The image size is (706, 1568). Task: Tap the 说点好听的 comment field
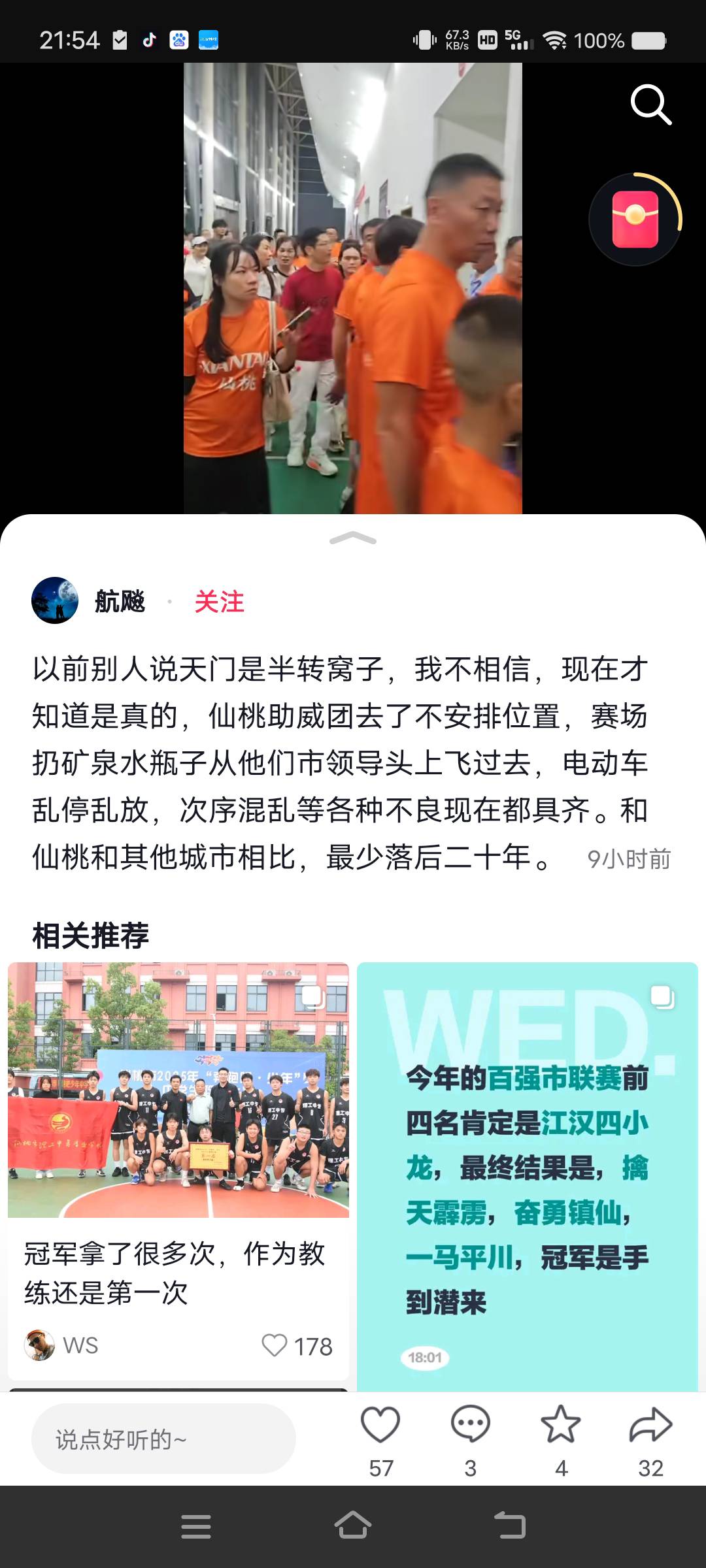[x=163, y=1439]
